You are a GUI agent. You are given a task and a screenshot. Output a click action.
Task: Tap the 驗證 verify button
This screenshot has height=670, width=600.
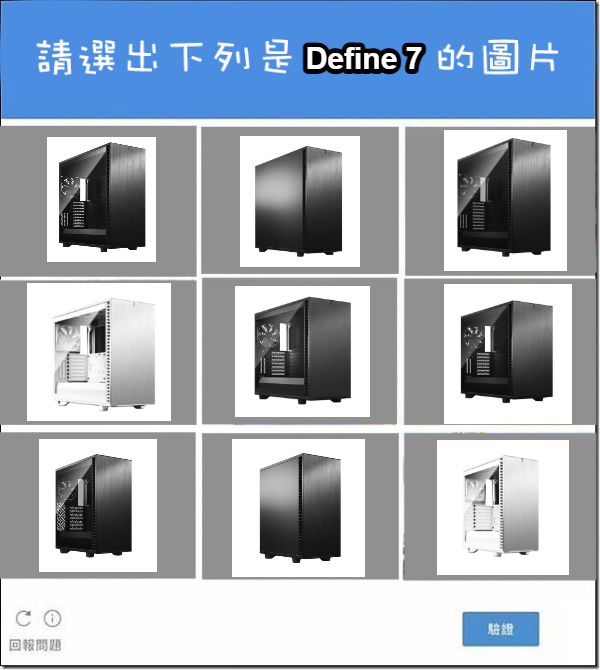tap(501, 629)
